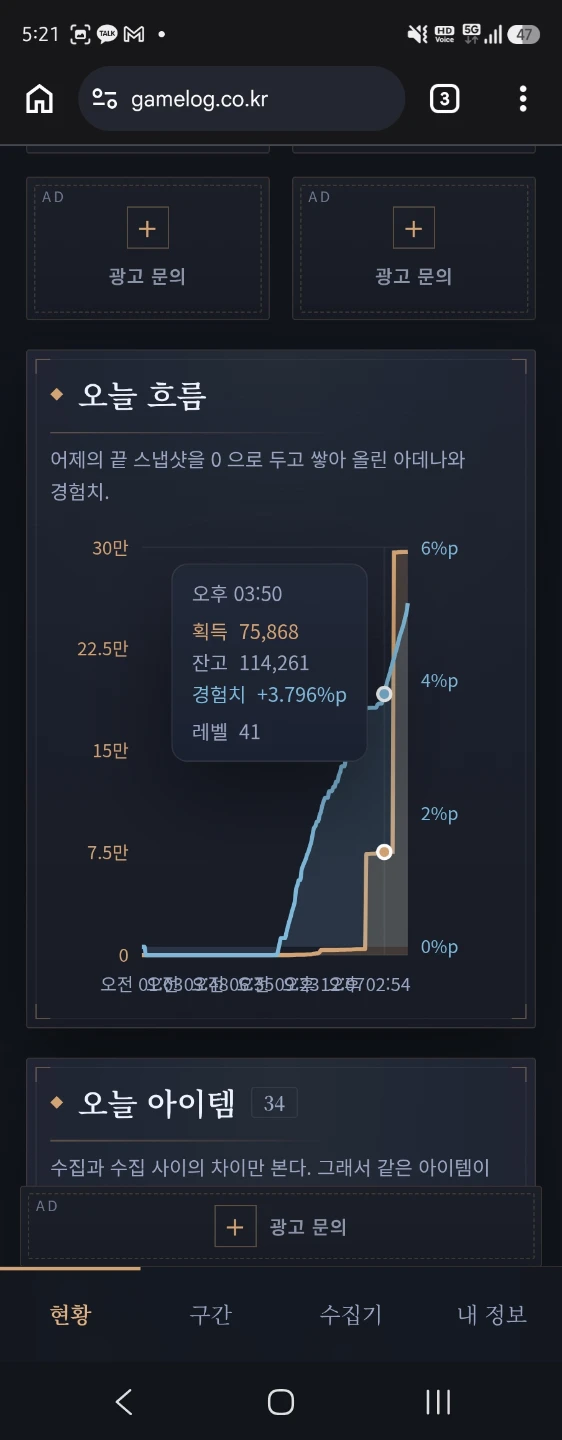
Task: Tap the system back button
Action: point(124,1402)
